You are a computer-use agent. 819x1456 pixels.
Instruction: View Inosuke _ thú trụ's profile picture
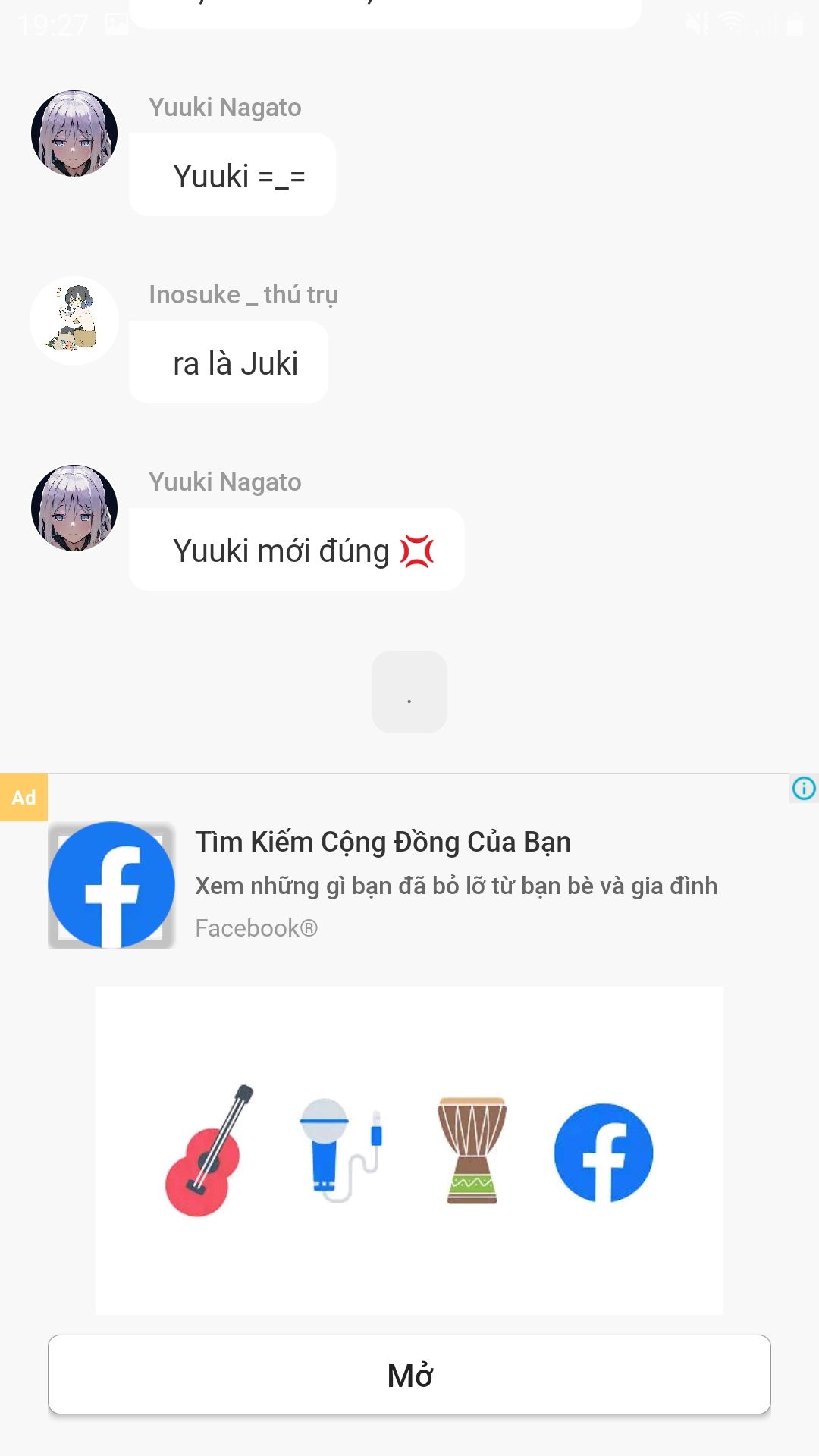tap(74, 321)
